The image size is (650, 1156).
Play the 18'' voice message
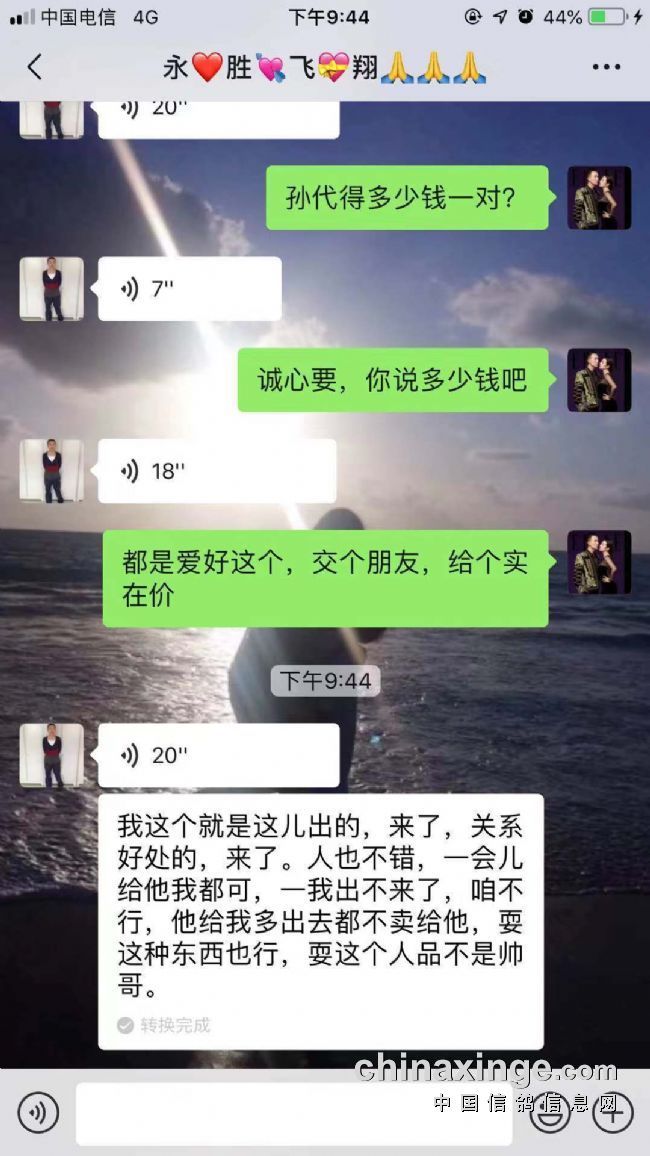(x=216, y=471)
